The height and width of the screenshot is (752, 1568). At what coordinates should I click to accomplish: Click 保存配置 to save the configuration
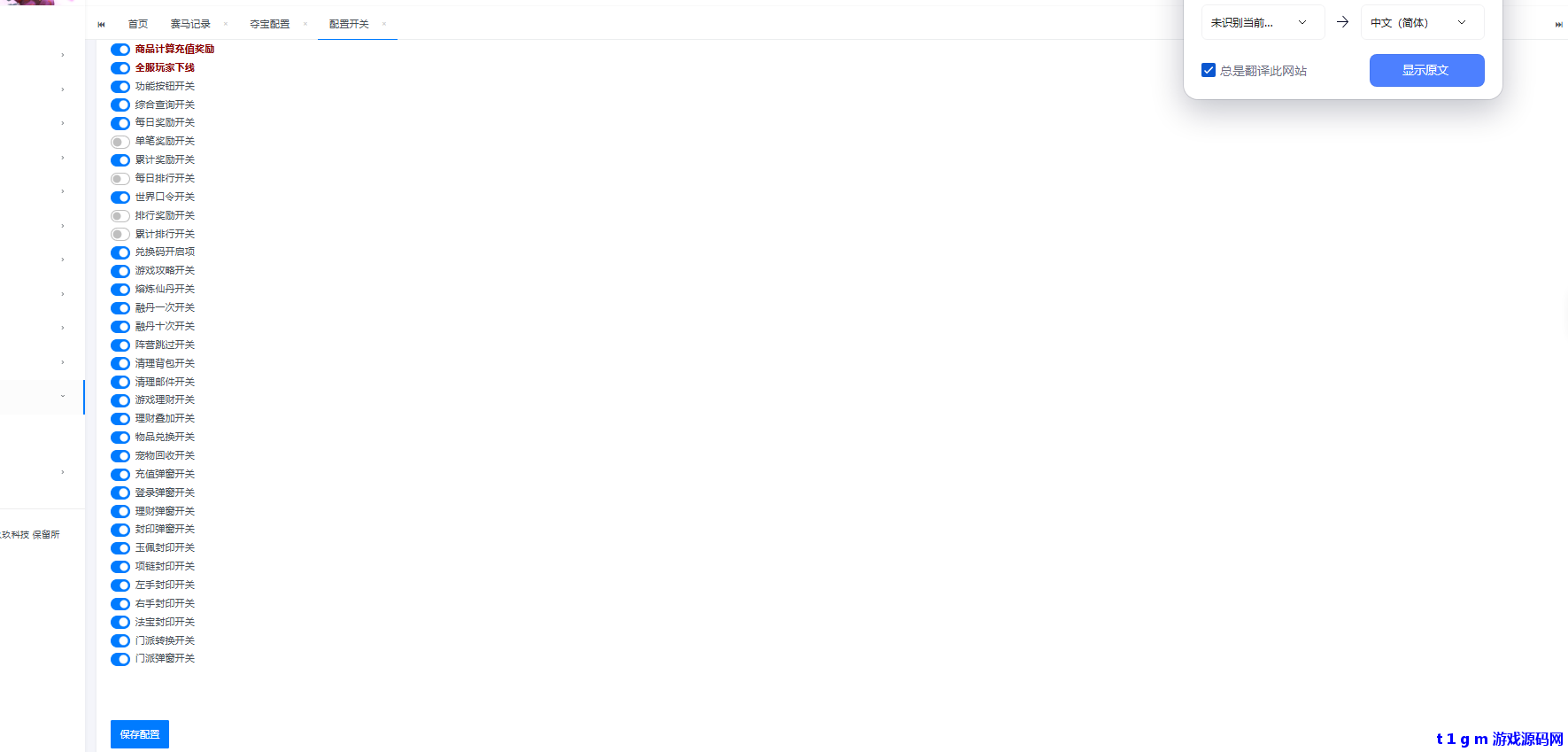coord(139,734)
